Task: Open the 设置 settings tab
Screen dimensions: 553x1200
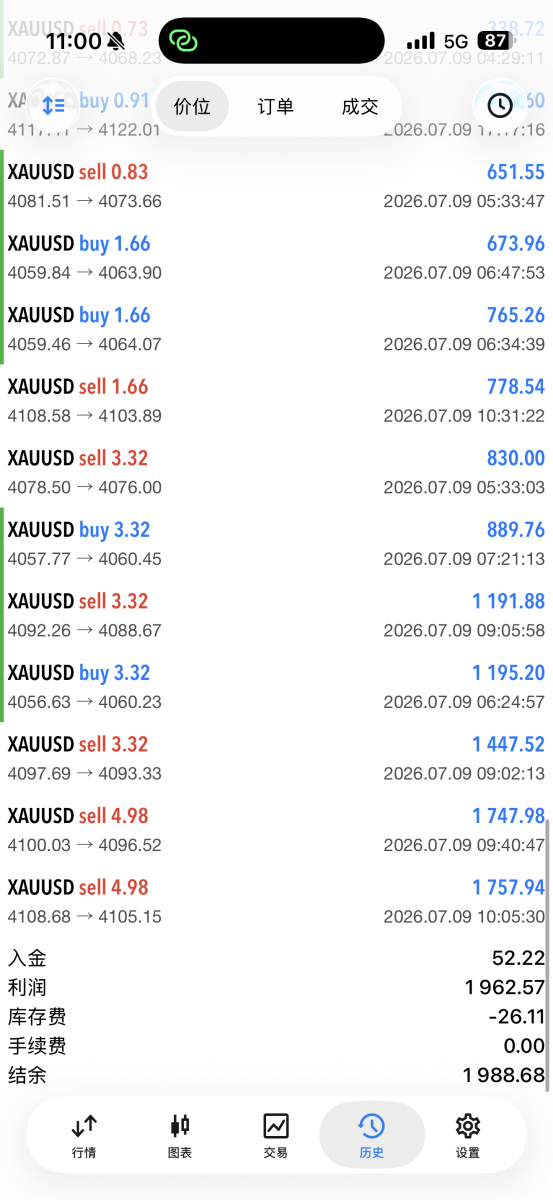Action: [x=468, y=1136]
